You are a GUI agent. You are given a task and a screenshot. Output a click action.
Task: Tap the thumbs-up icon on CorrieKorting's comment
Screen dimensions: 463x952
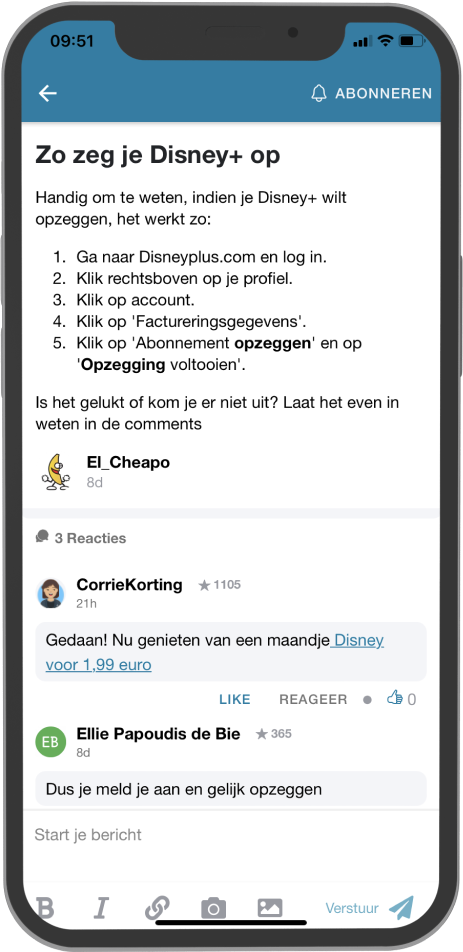tap(395, 698)
